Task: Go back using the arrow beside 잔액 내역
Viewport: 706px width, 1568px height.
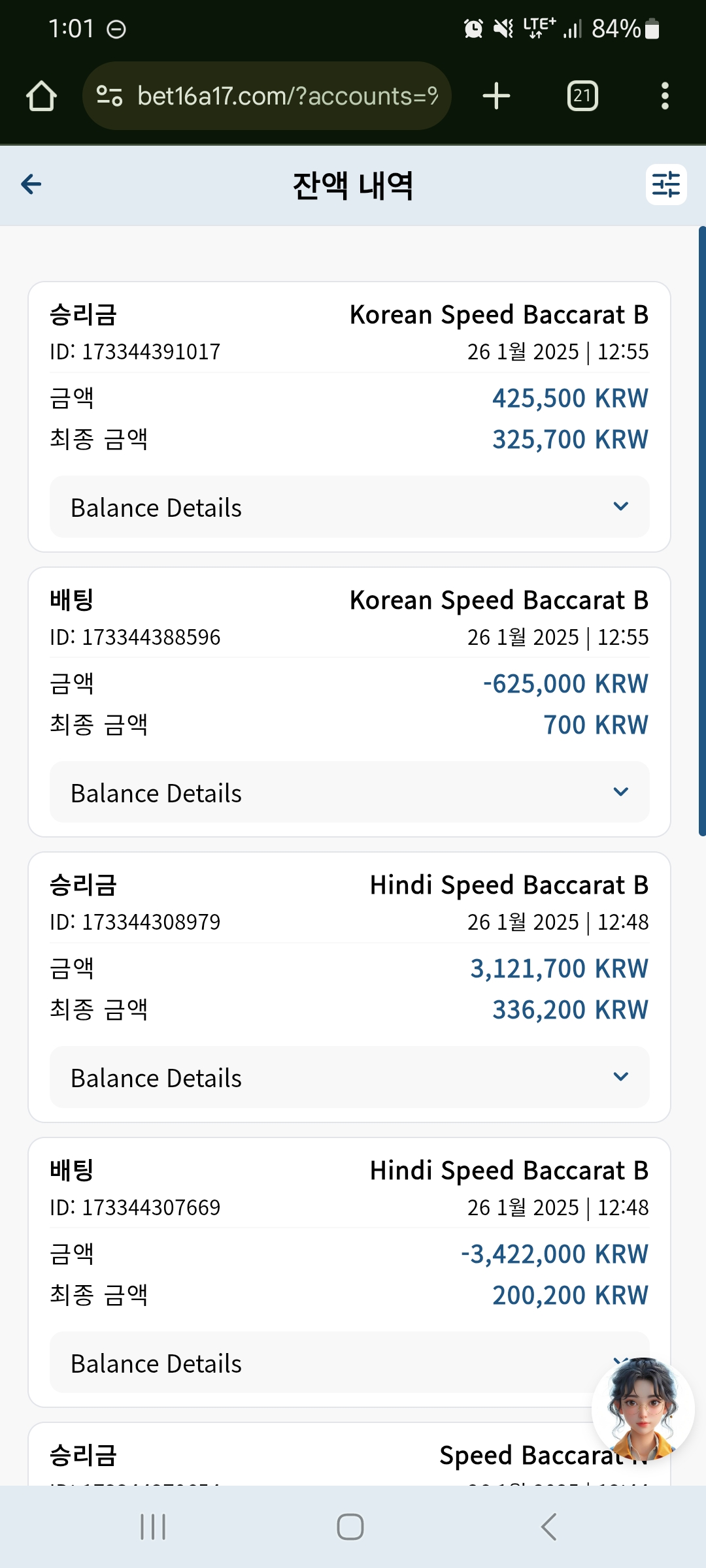Action: tap(31, 184)
